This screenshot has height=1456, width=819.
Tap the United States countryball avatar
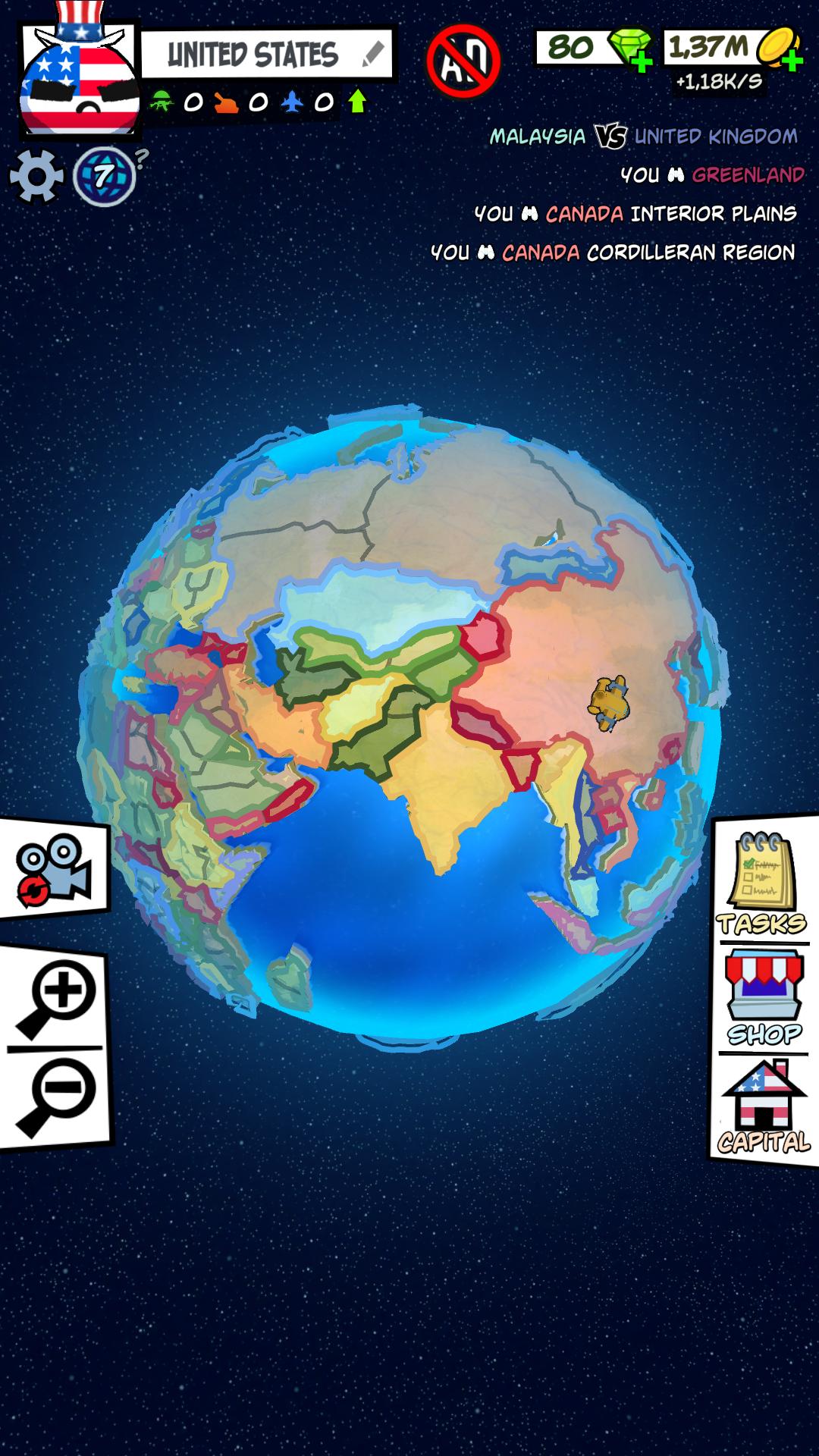[x=79, y=80]
